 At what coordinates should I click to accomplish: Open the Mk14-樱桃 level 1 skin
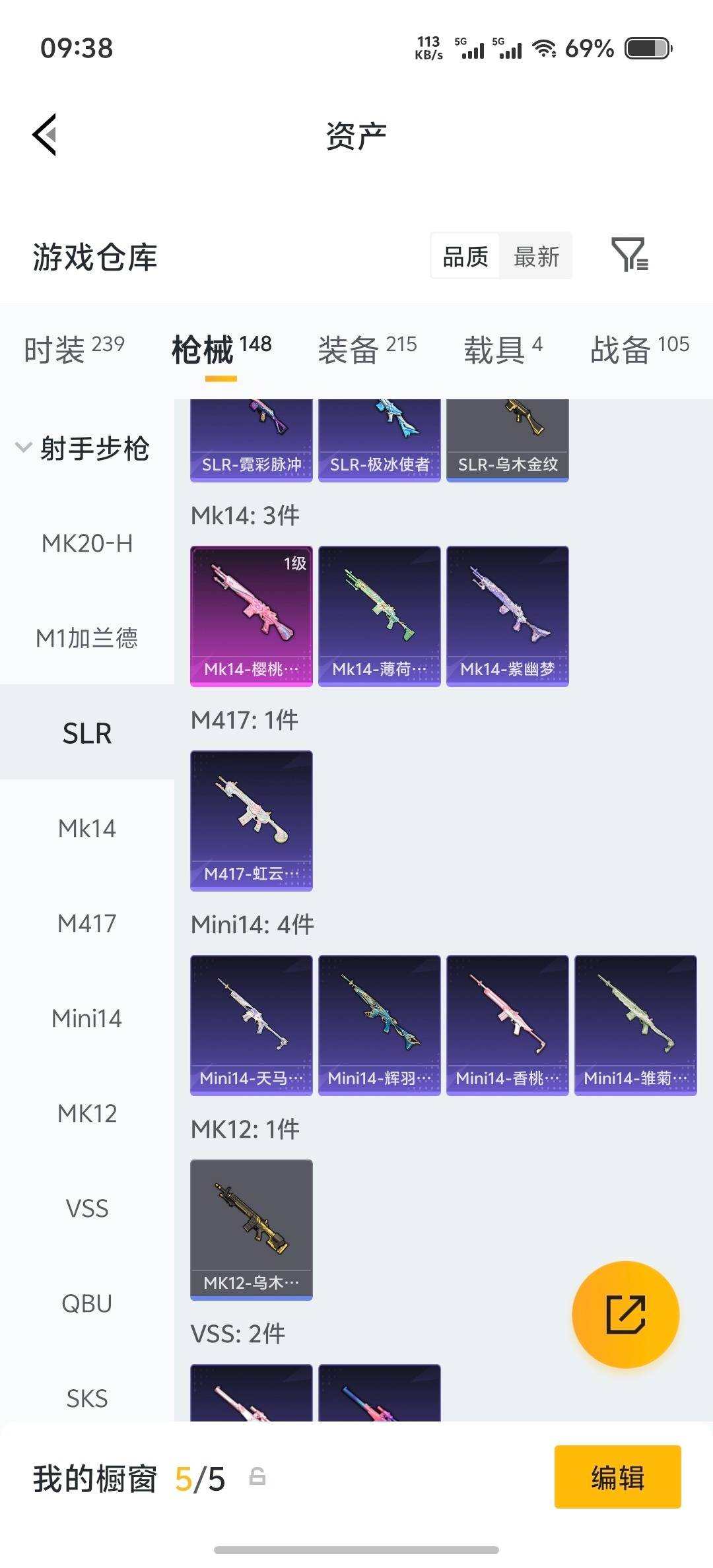252,616
